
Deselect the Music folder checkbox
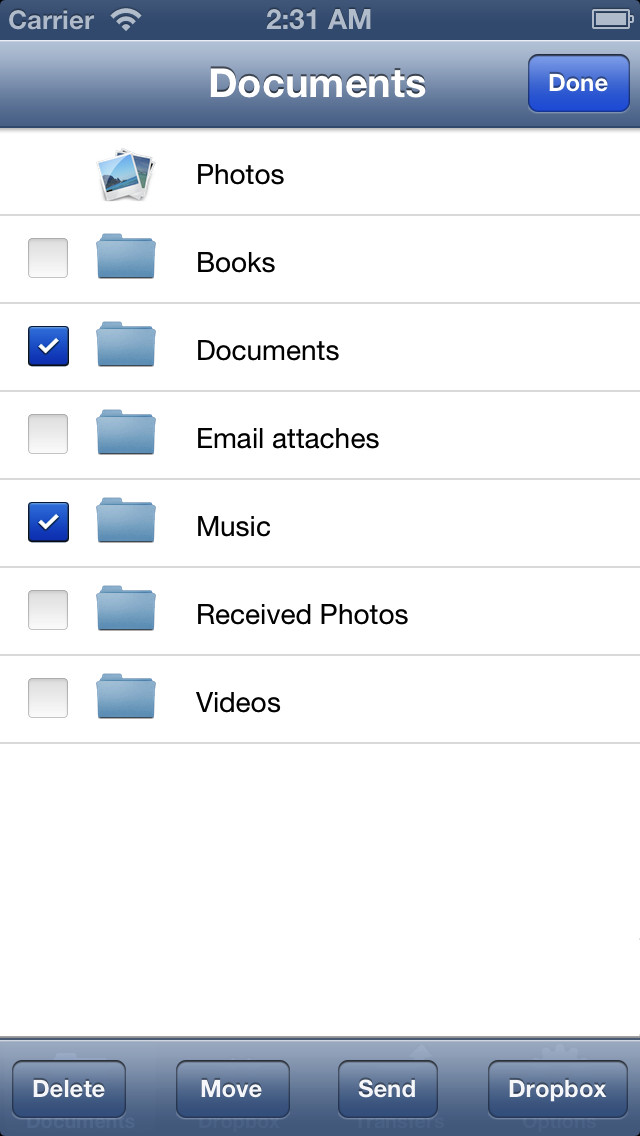[x=48, y=522]
